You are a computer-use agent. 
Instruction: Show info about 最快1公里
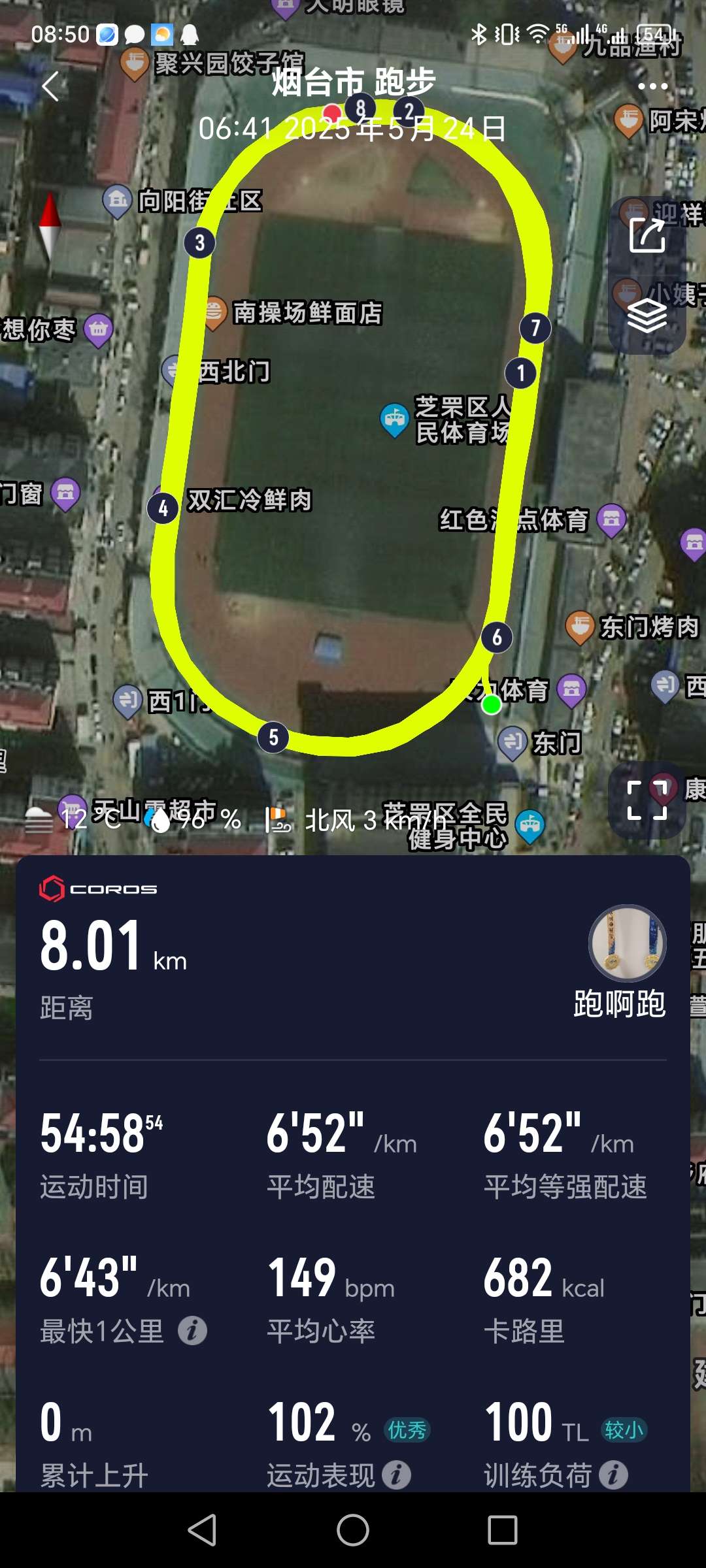(193, 1331)
